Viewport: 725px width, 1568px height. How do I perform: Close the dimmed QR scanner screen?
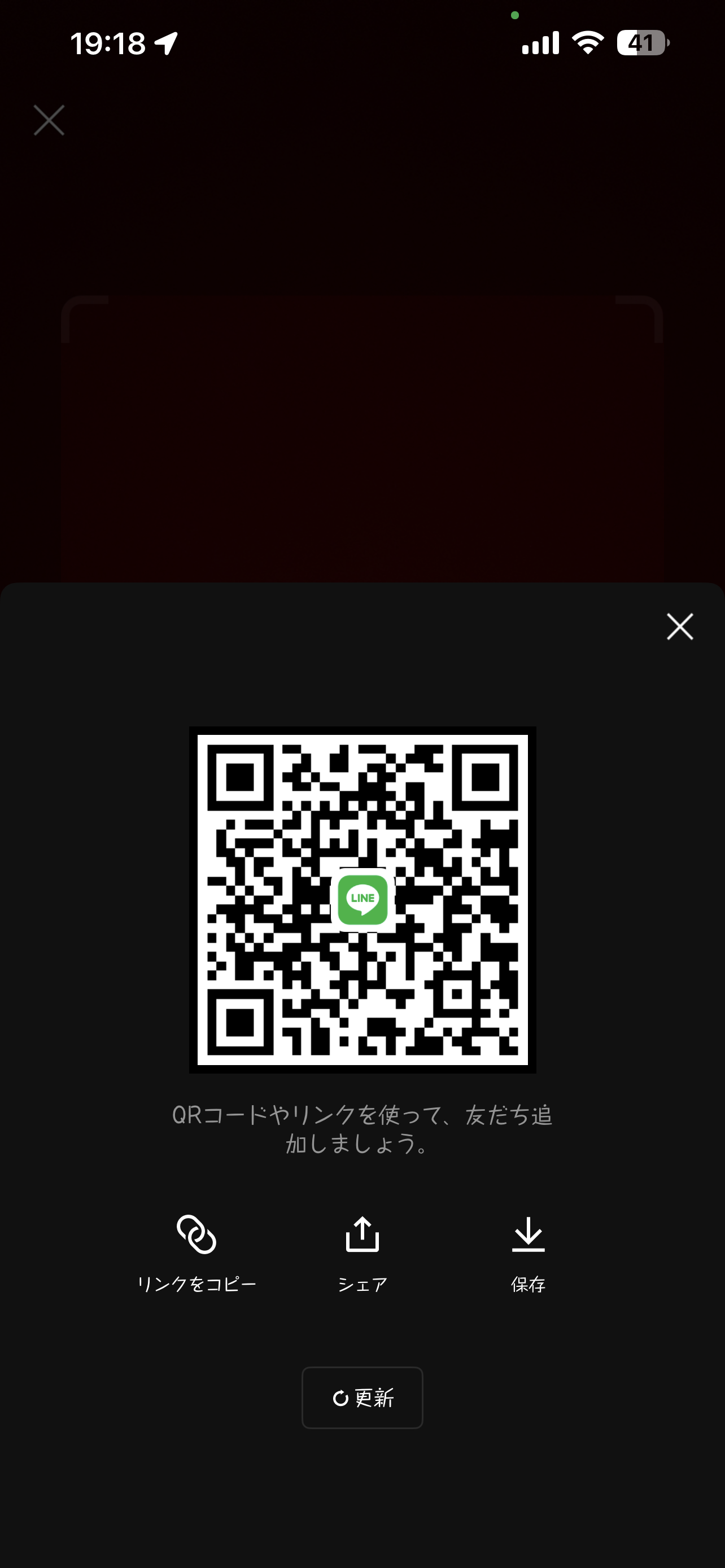(x=49, y=120)
